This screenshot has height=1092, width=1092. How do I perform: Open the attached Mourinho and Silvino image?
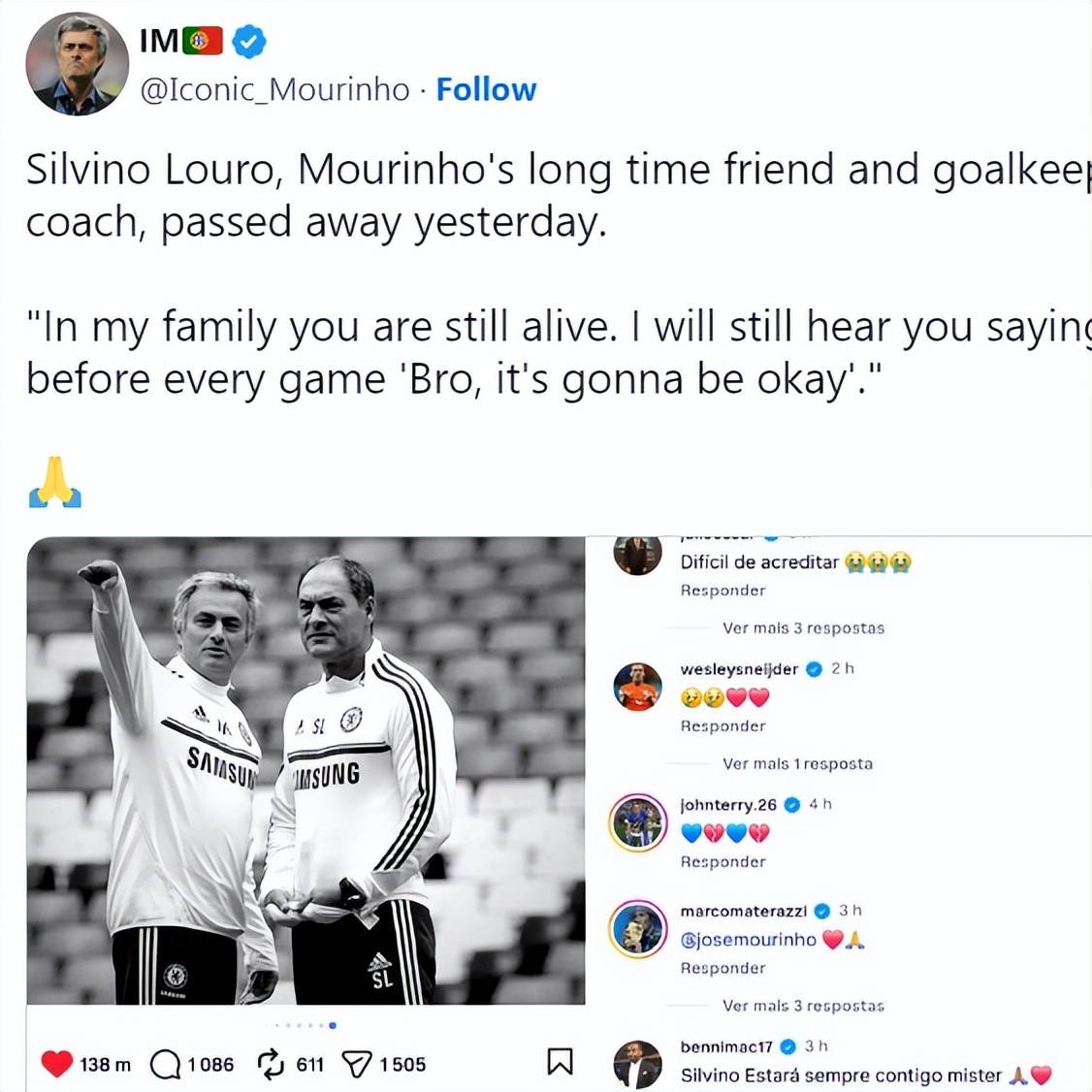pos(305,771)
